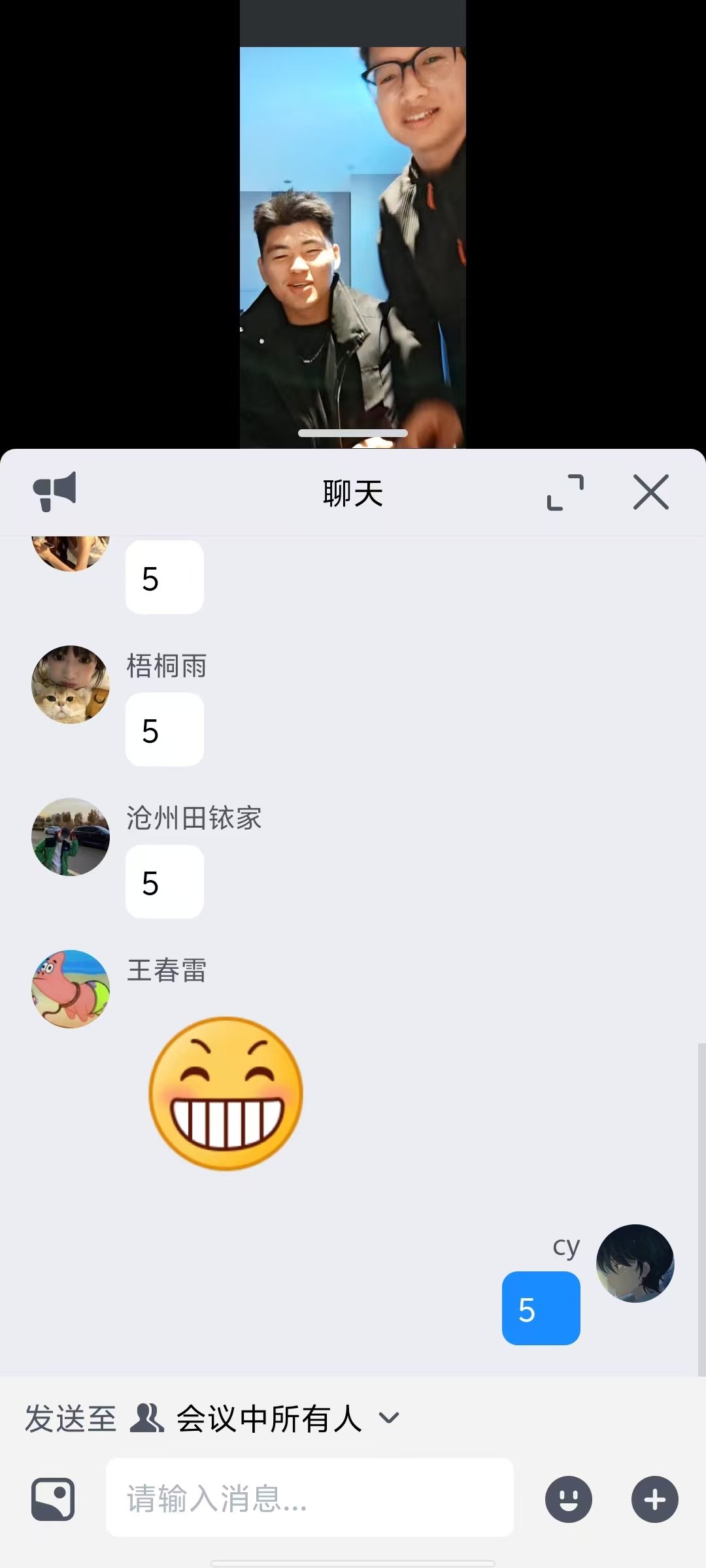Image resolution: width=706 pixels, height=1568 pixels.
Task: Tap 梧桐雨's avatar
Action: pyautogui.click(x=71, y=684)
